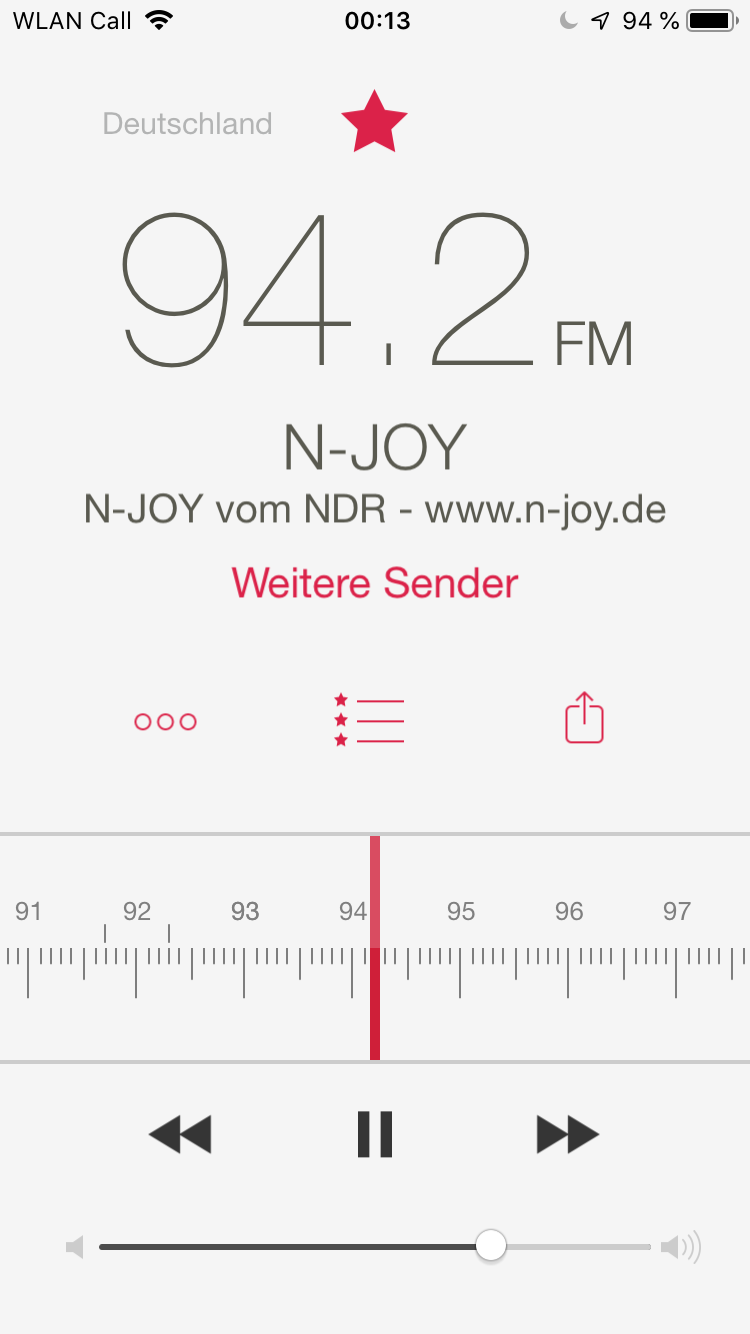Skip to the next station
This screenshot has width=750, height=1334.
pos(567,1134)
